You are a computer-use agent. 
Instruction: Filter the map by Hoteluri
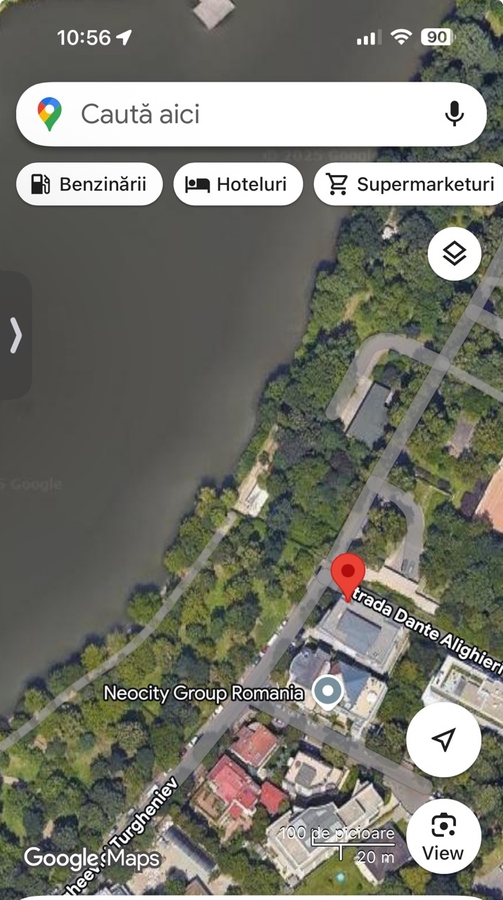[x=238, y=184]
